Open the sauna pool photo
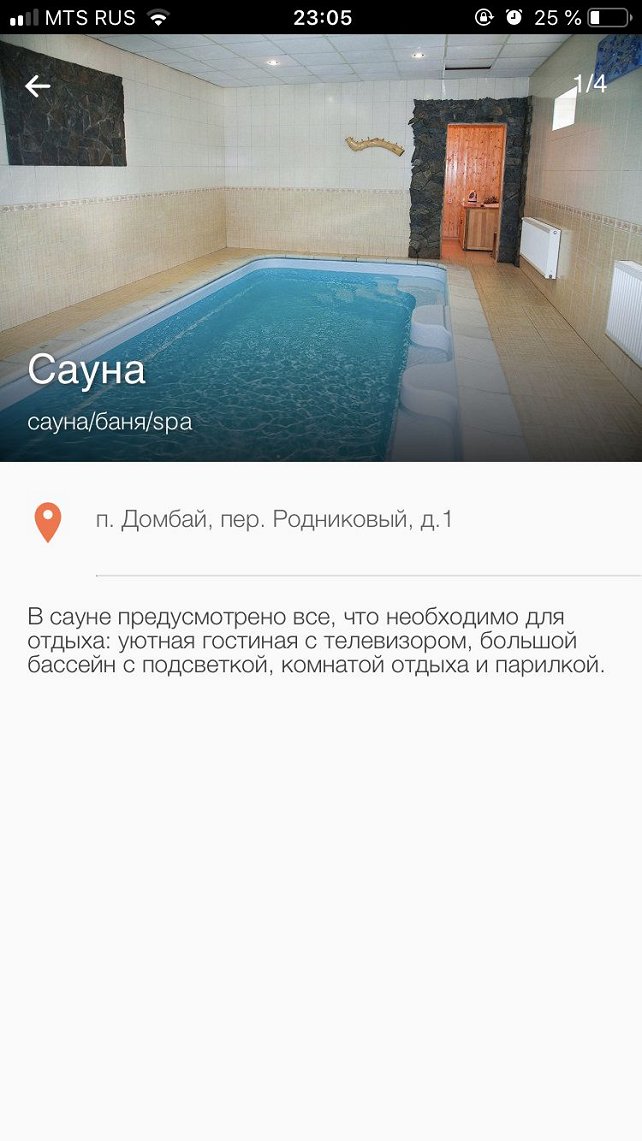This screenshot has height=1141, width=642. click(320, 250)
